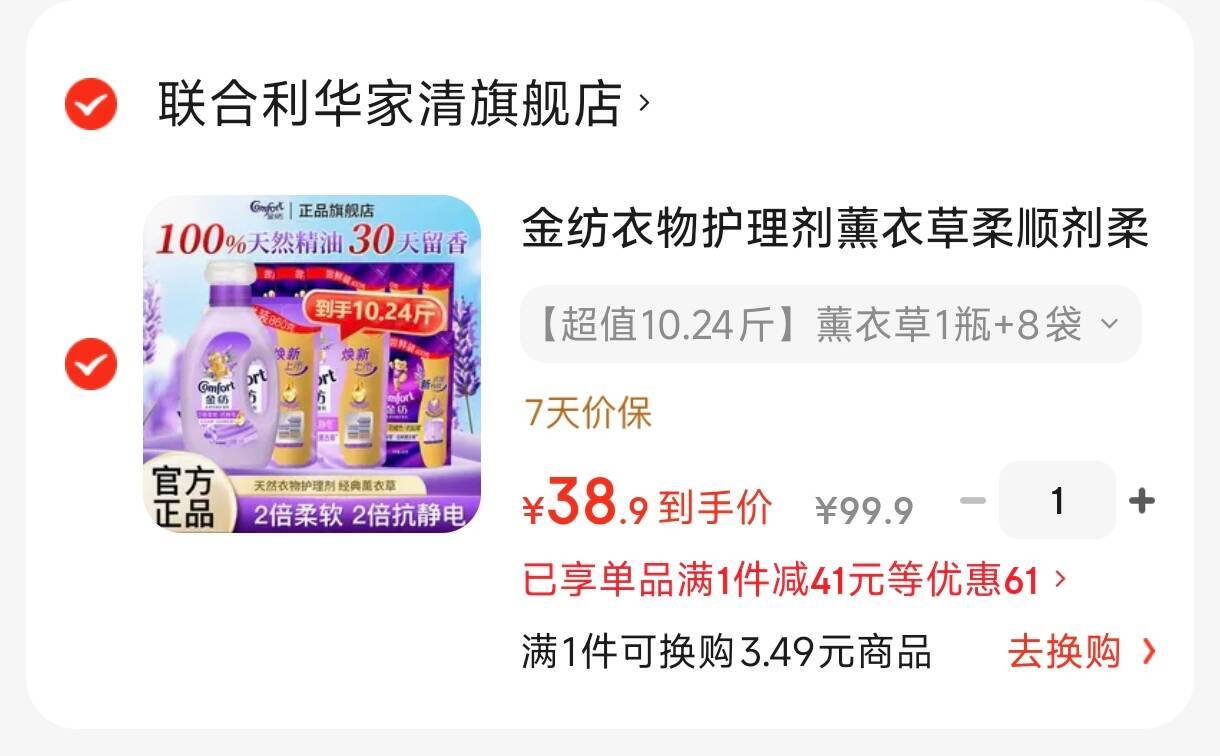Open the 联合利华家清旗舰店 store page
This screenshot has width=1220, height=756.
point(404,104)
